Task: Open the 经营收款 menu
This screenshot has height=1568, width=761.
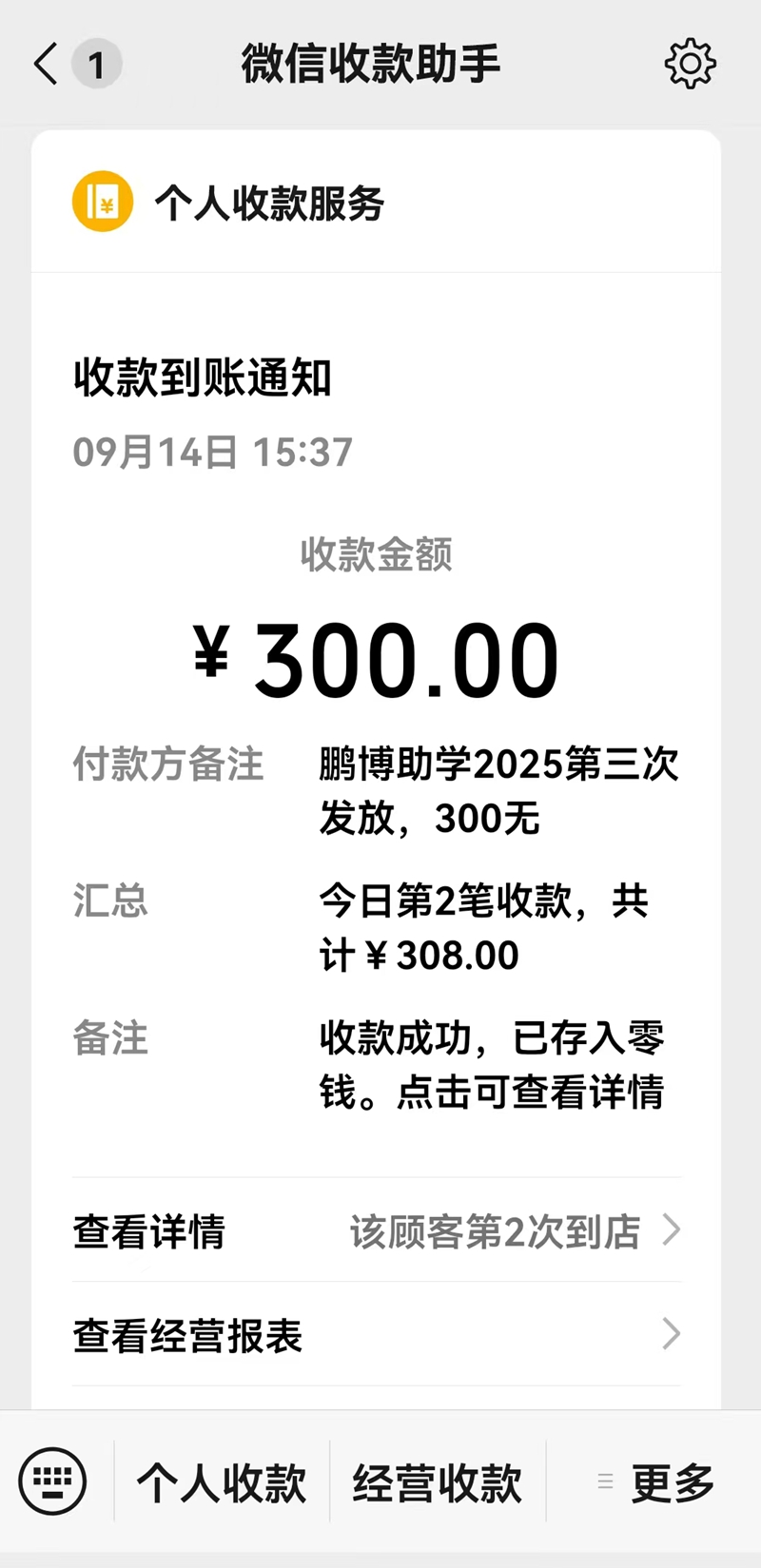Action: click(x=438, y=1482)
